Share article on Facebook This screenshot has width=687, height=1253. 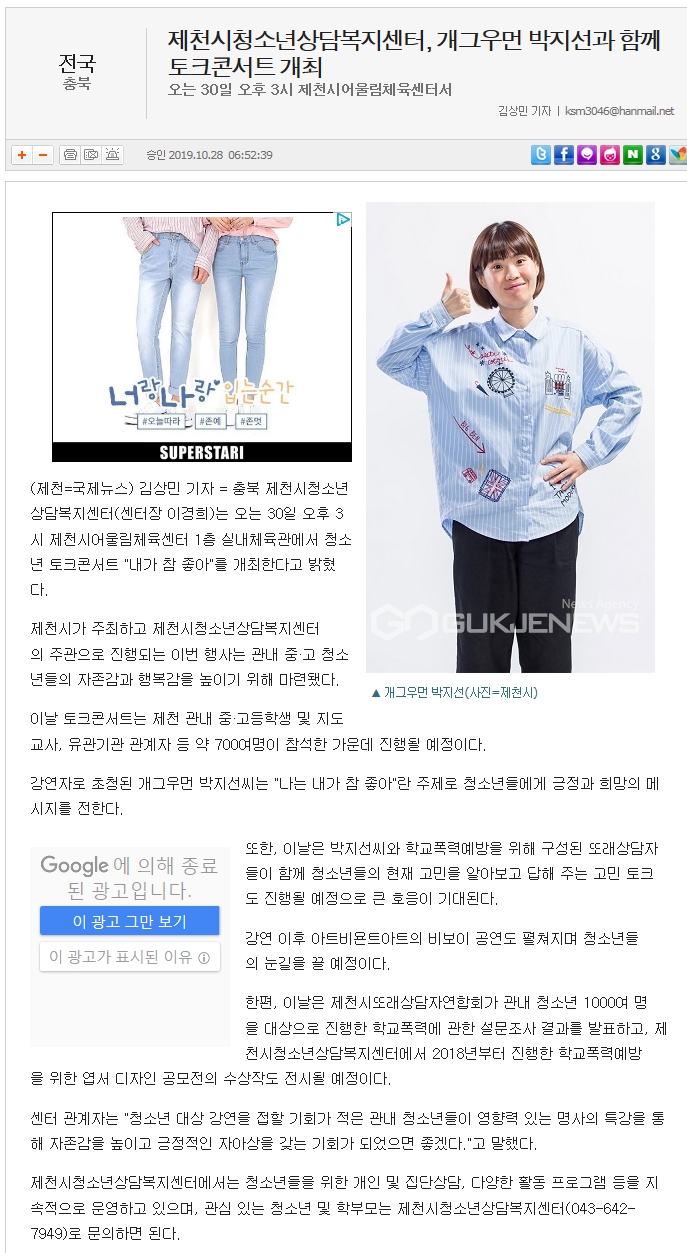563,155
